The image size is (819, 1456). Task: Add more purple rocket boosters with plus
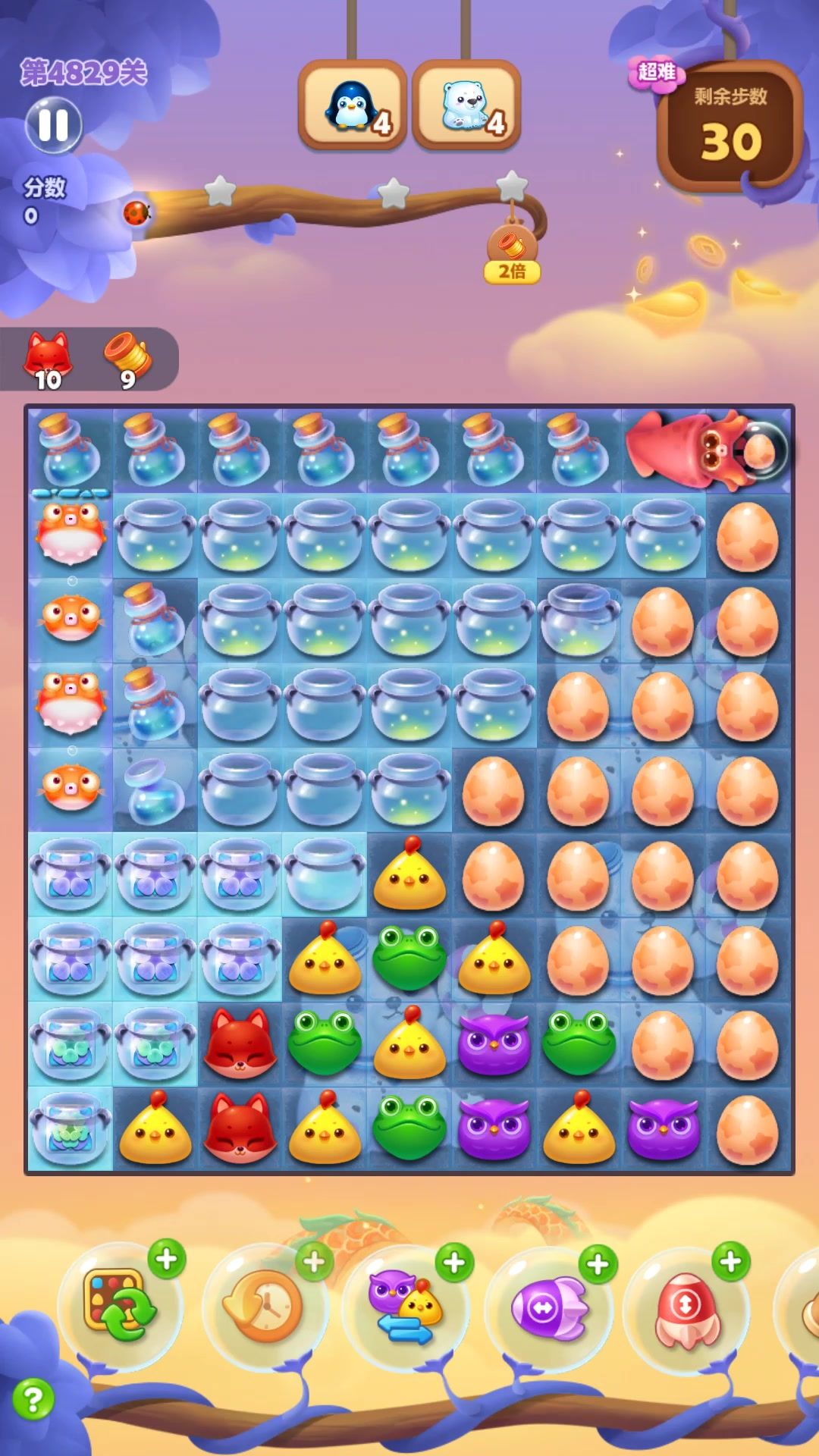(598, 1264)
